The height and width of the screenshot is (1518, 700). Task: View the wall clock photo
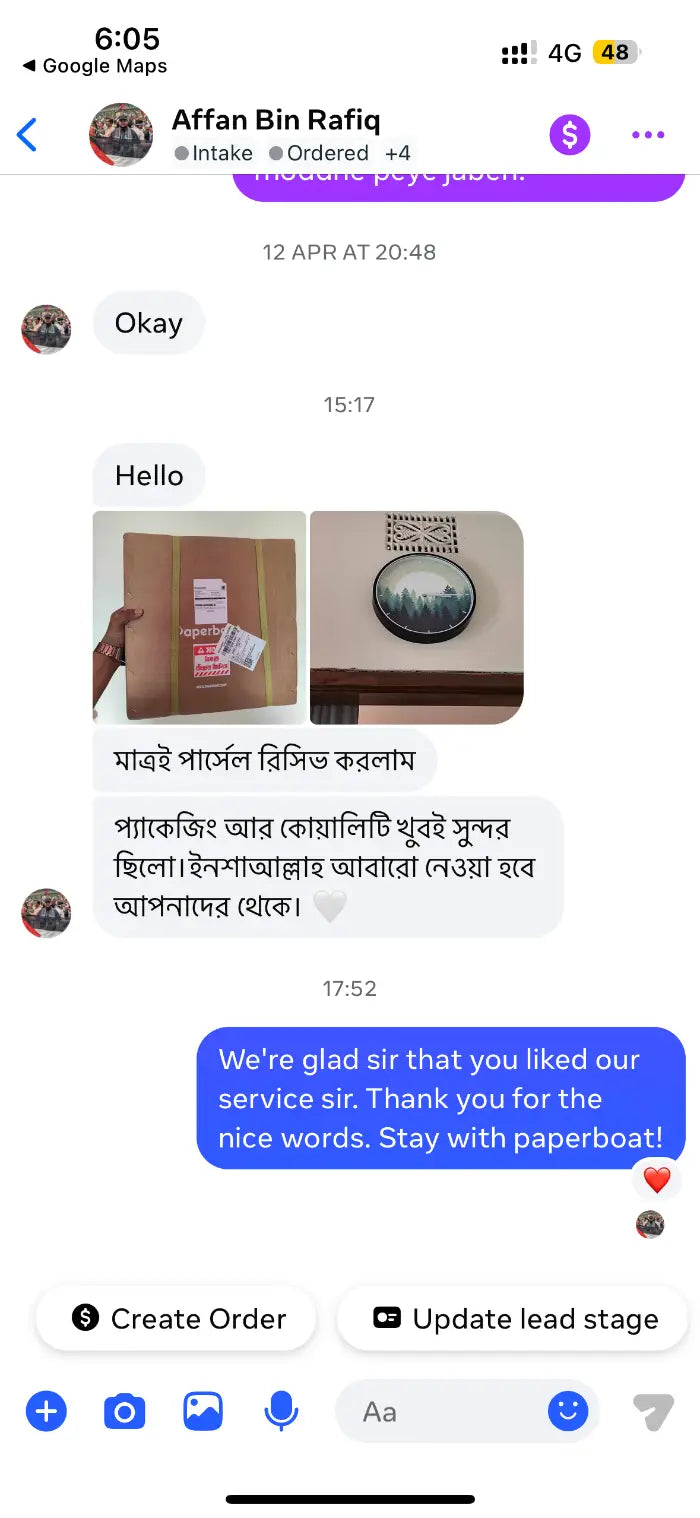click(417, 617)
